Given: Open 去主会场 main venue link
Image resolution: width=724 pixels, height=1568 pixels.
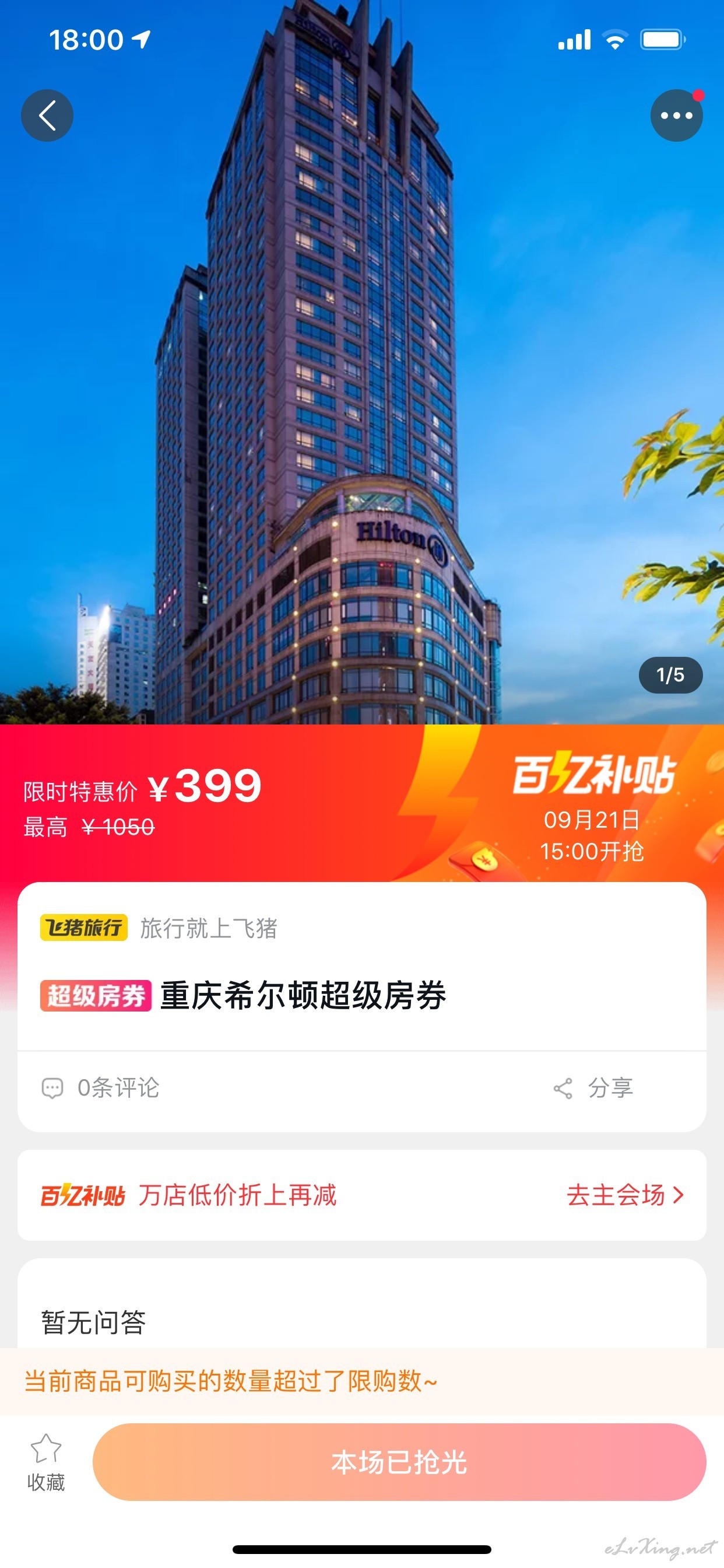Looking at the screenshot, I should (x=625, y=1195).
